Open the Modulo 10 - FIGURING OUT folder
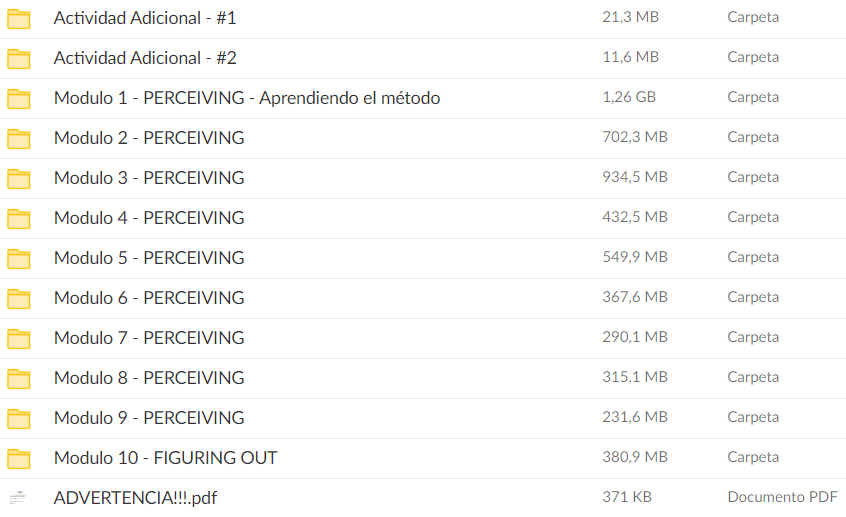 165,458
